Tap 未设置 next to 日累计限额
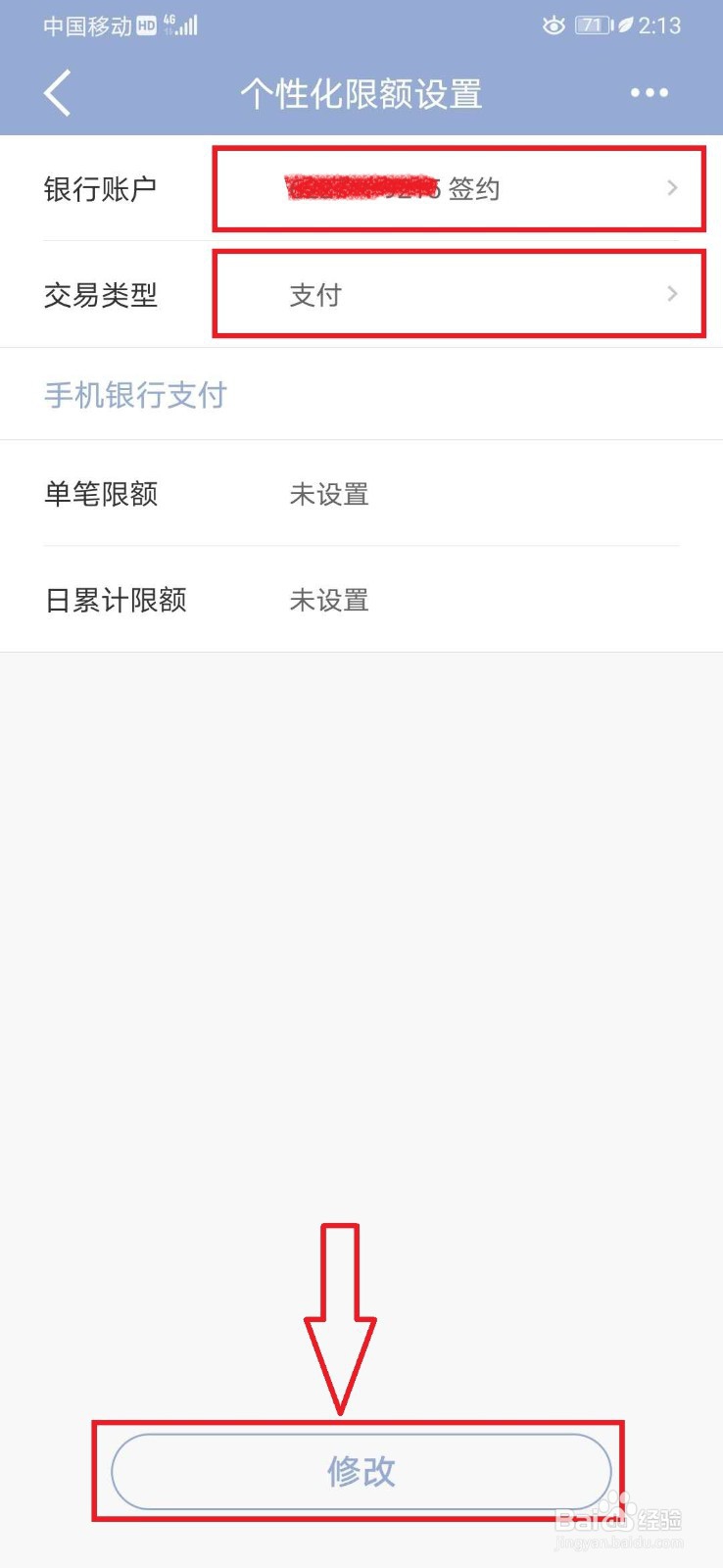 click(x=329, y=601)
